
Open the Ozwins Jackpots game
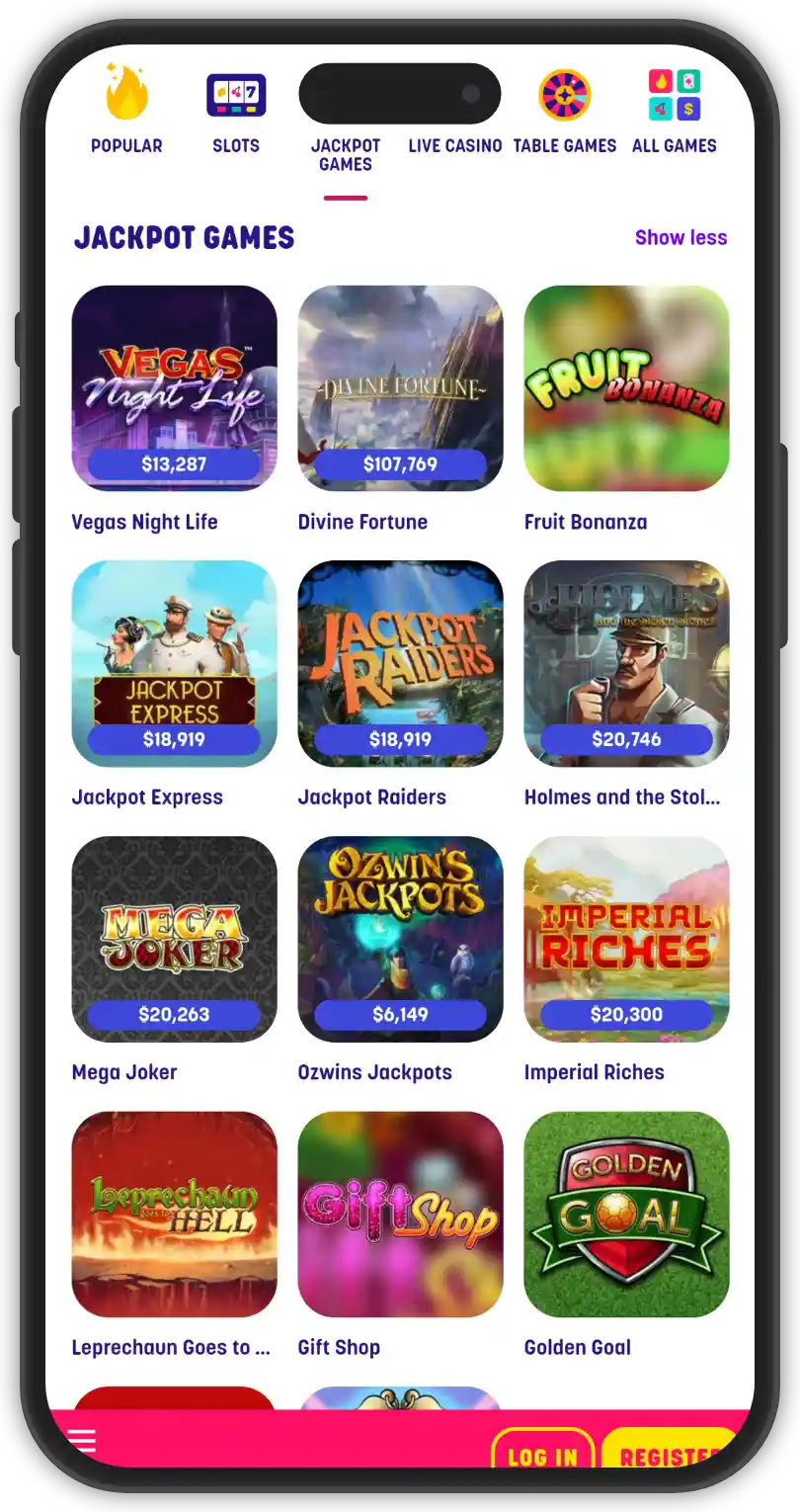tap(400, 938)
